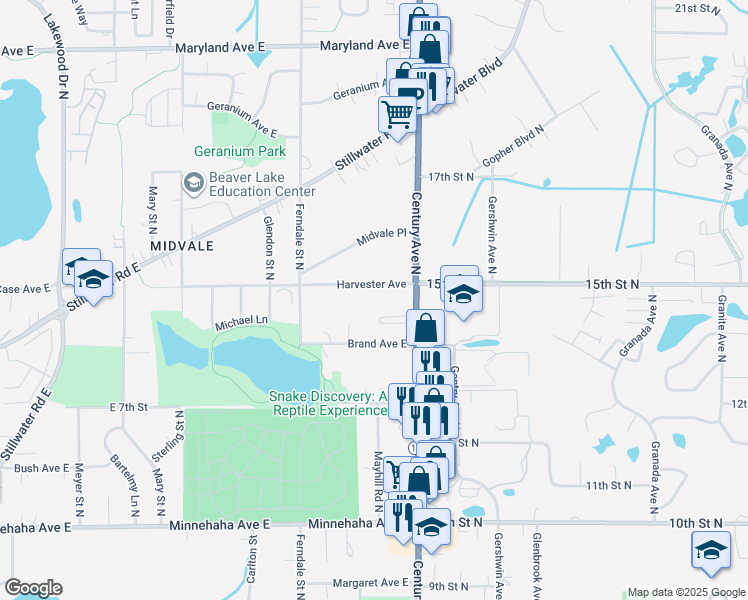Tap the school marker at Minnehaha and Century Ave

[x=431, y=527]
